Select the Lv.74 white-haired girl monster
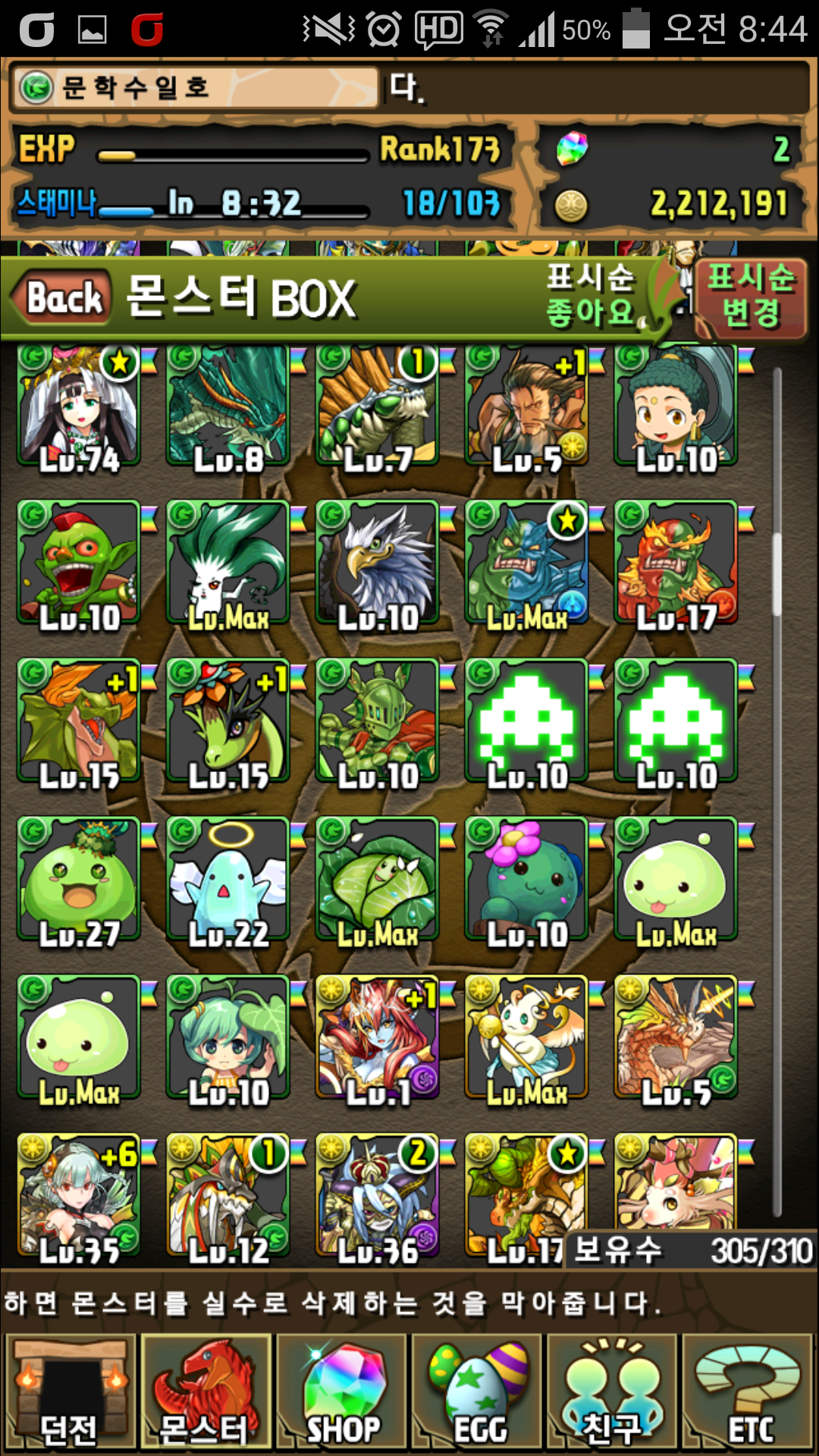The image size is (819, 1456). click(x=79, y=407)
